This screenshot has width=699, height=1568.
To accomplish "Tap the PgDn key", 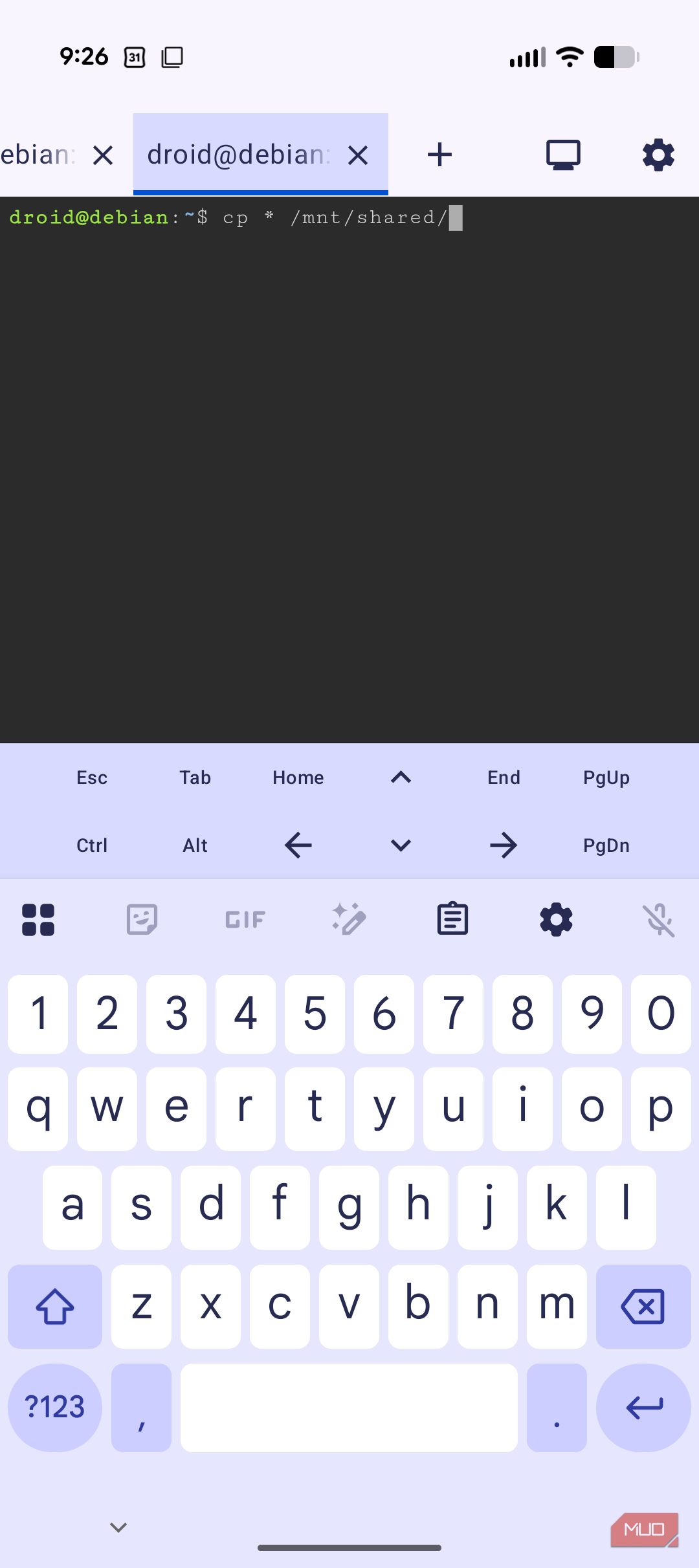I will (606, 845).
